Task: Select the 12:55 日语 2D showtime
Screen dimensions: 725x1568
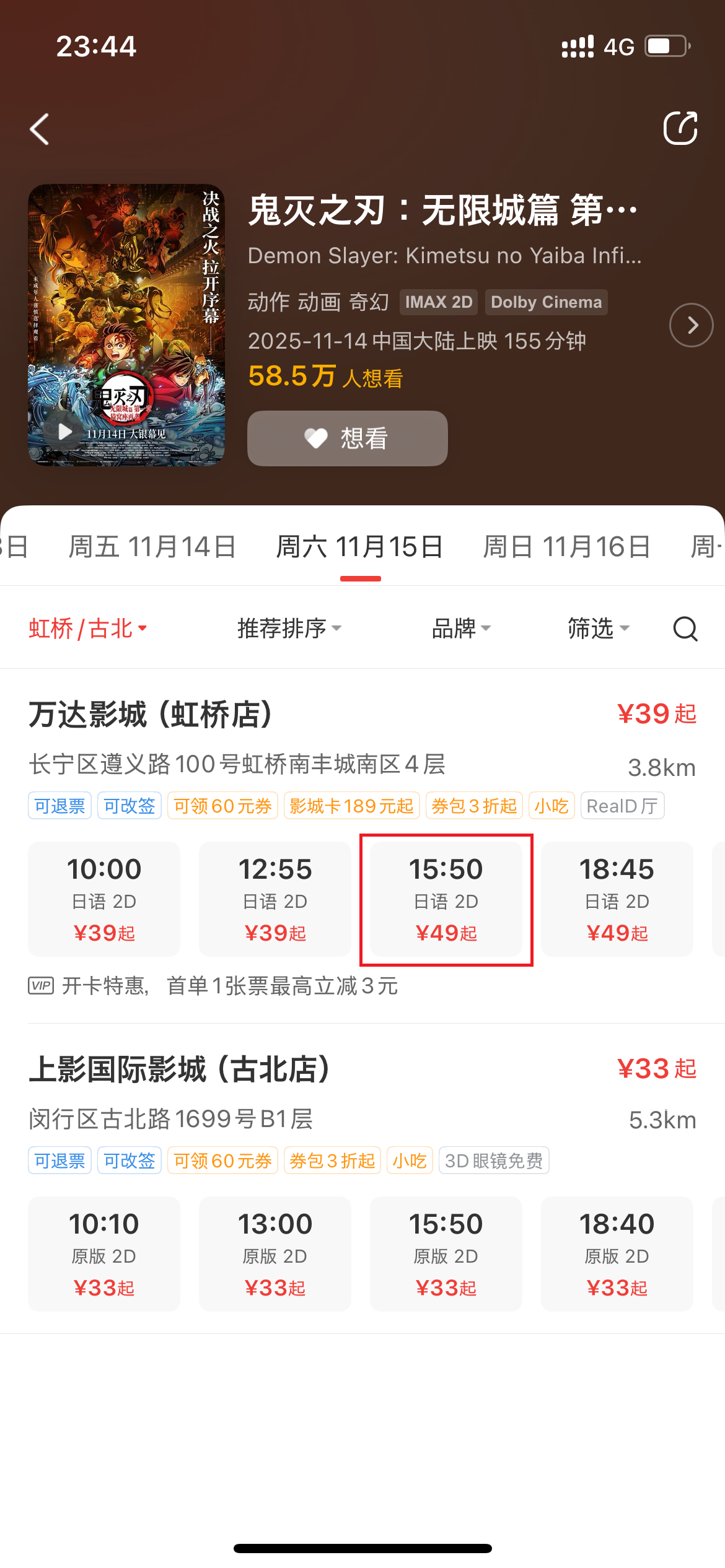Action: coord(275,899)
